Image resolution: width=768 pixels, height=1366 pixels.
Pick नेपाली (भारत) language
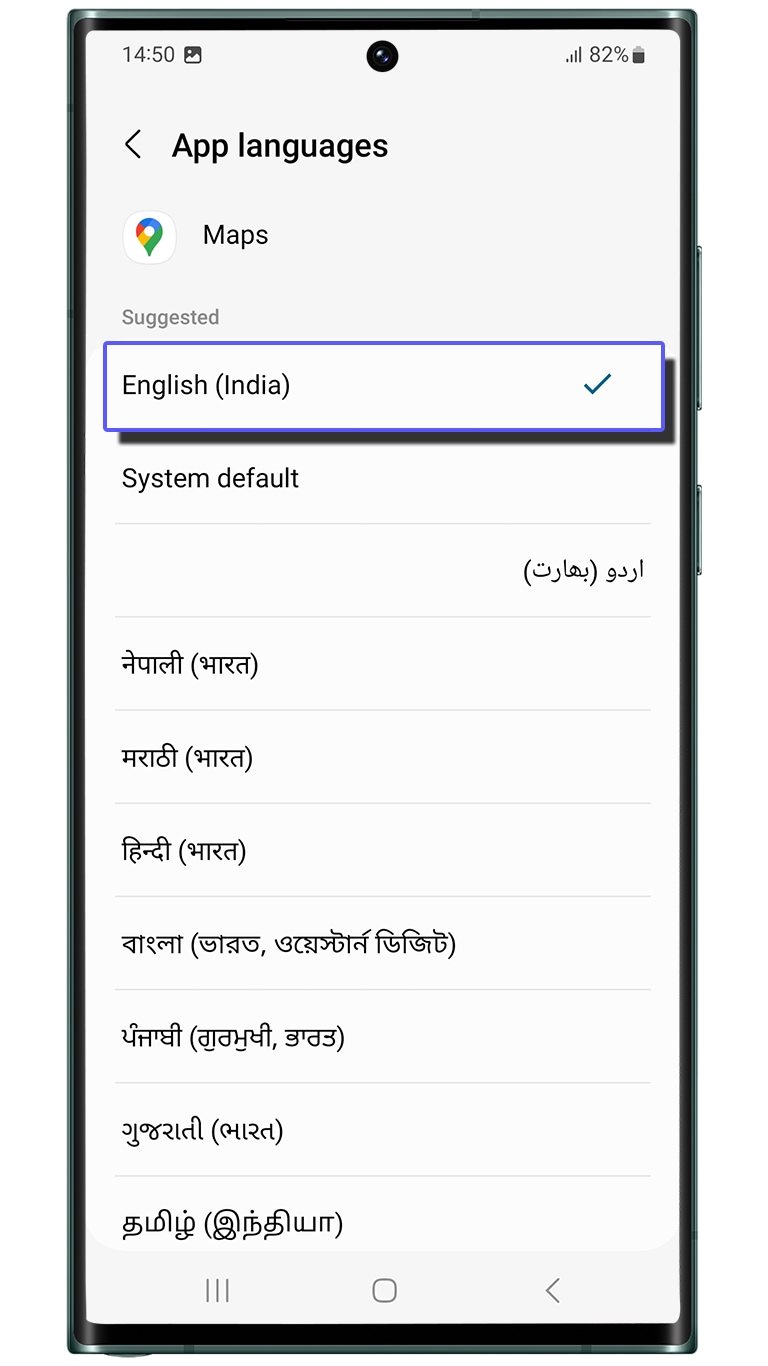tap(384, 664)
